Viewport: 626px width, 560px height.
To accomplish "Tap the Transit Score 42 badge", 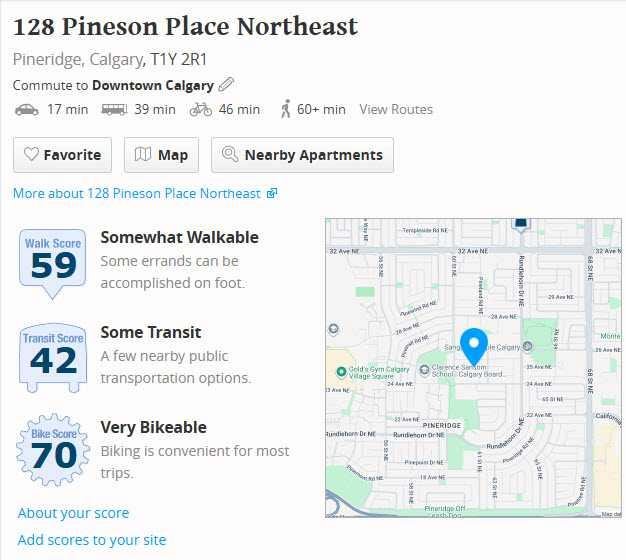I will [x=53, y=355].
